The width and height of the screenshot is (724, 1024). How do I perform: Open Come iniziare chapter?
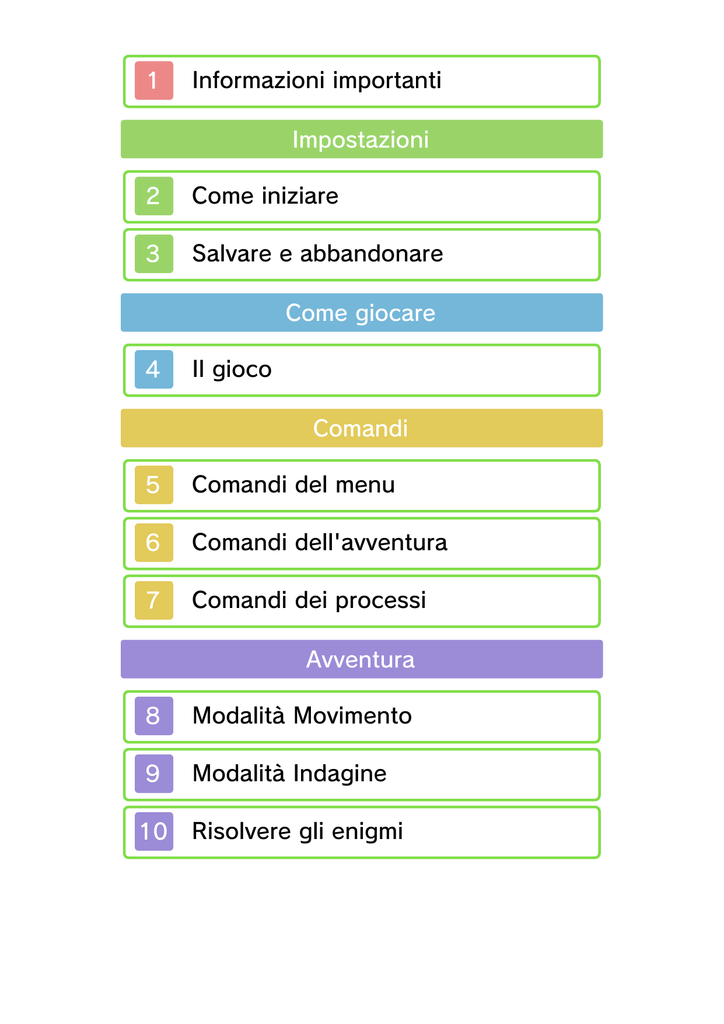click(x=361, y=196)
